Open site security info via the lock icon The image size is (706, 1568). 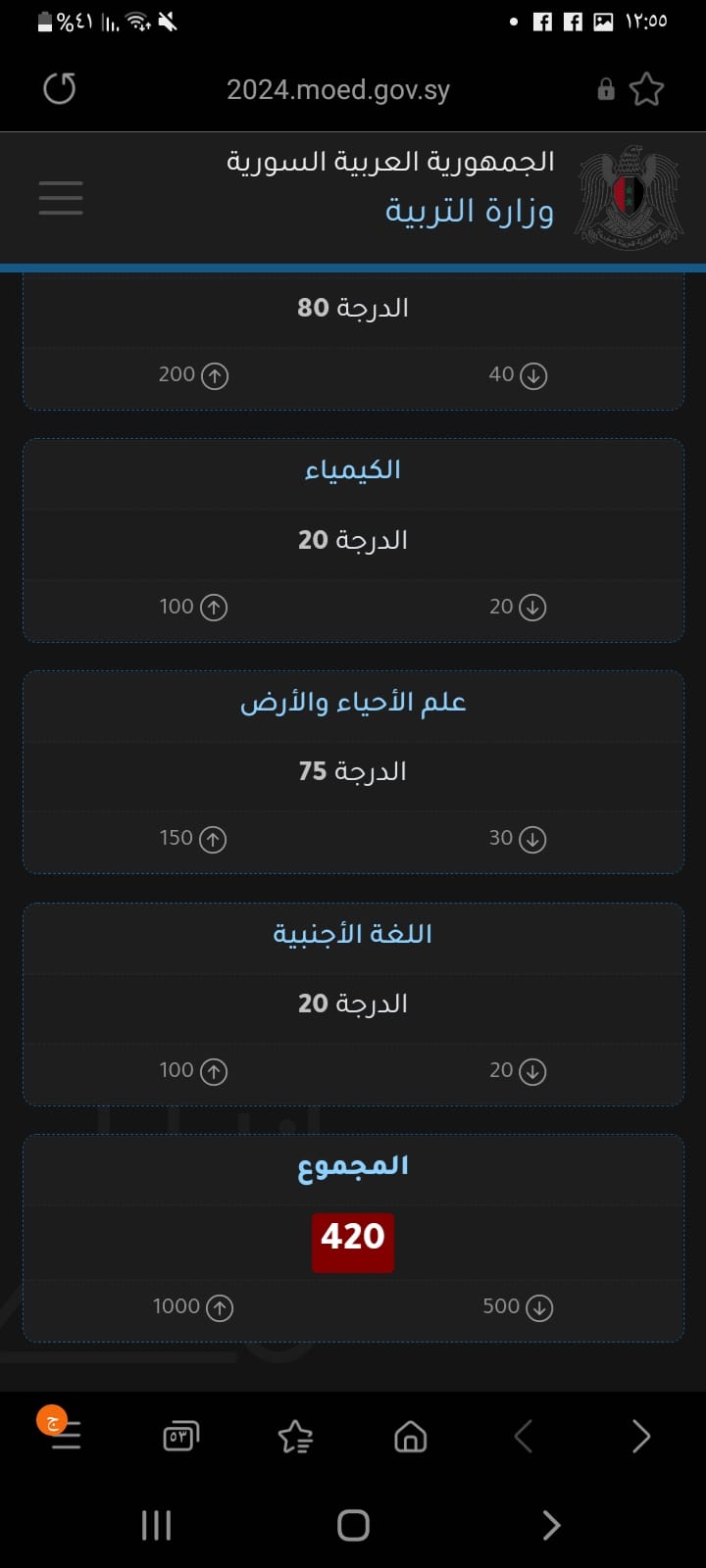click(606, 89)
